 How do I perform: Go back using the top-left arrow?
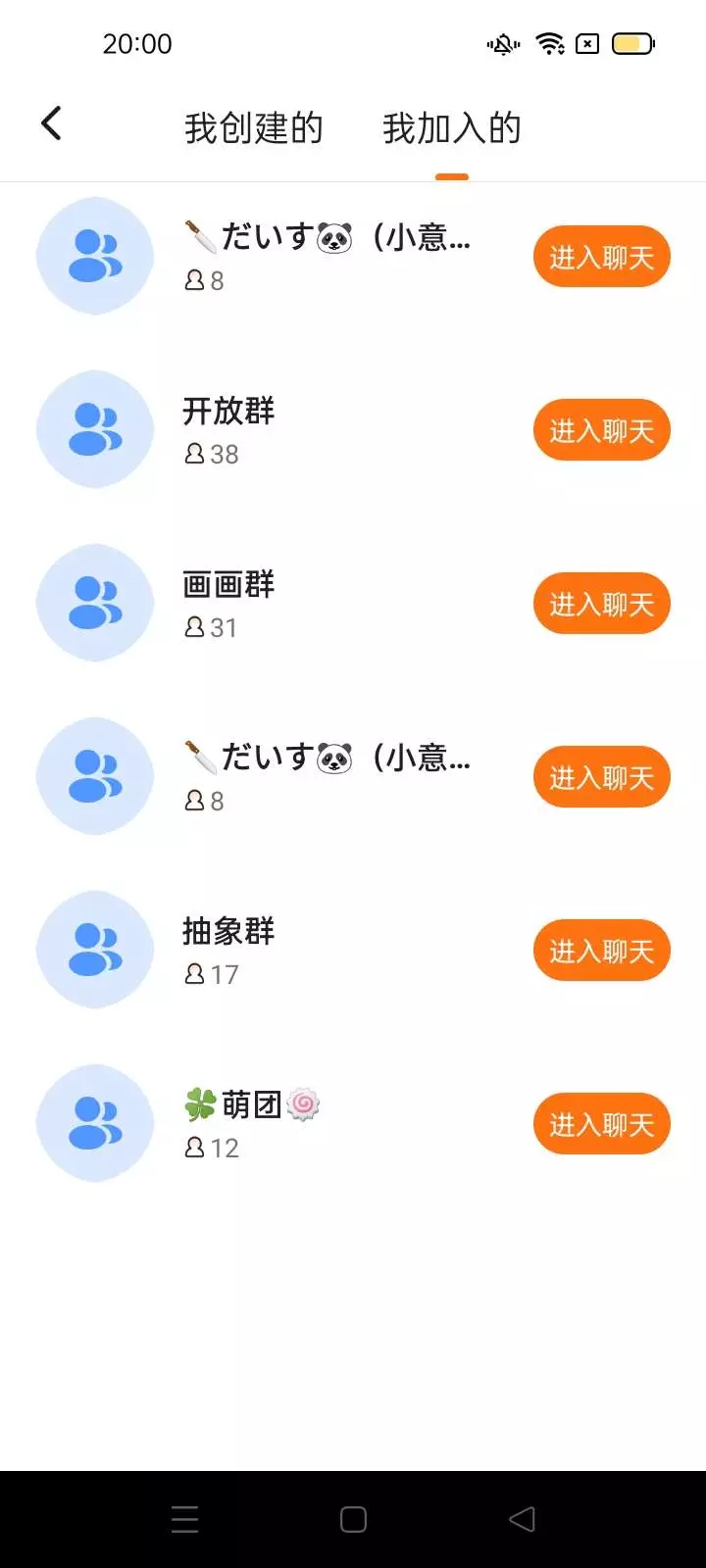pyautogui.click(x=52, y=123)
